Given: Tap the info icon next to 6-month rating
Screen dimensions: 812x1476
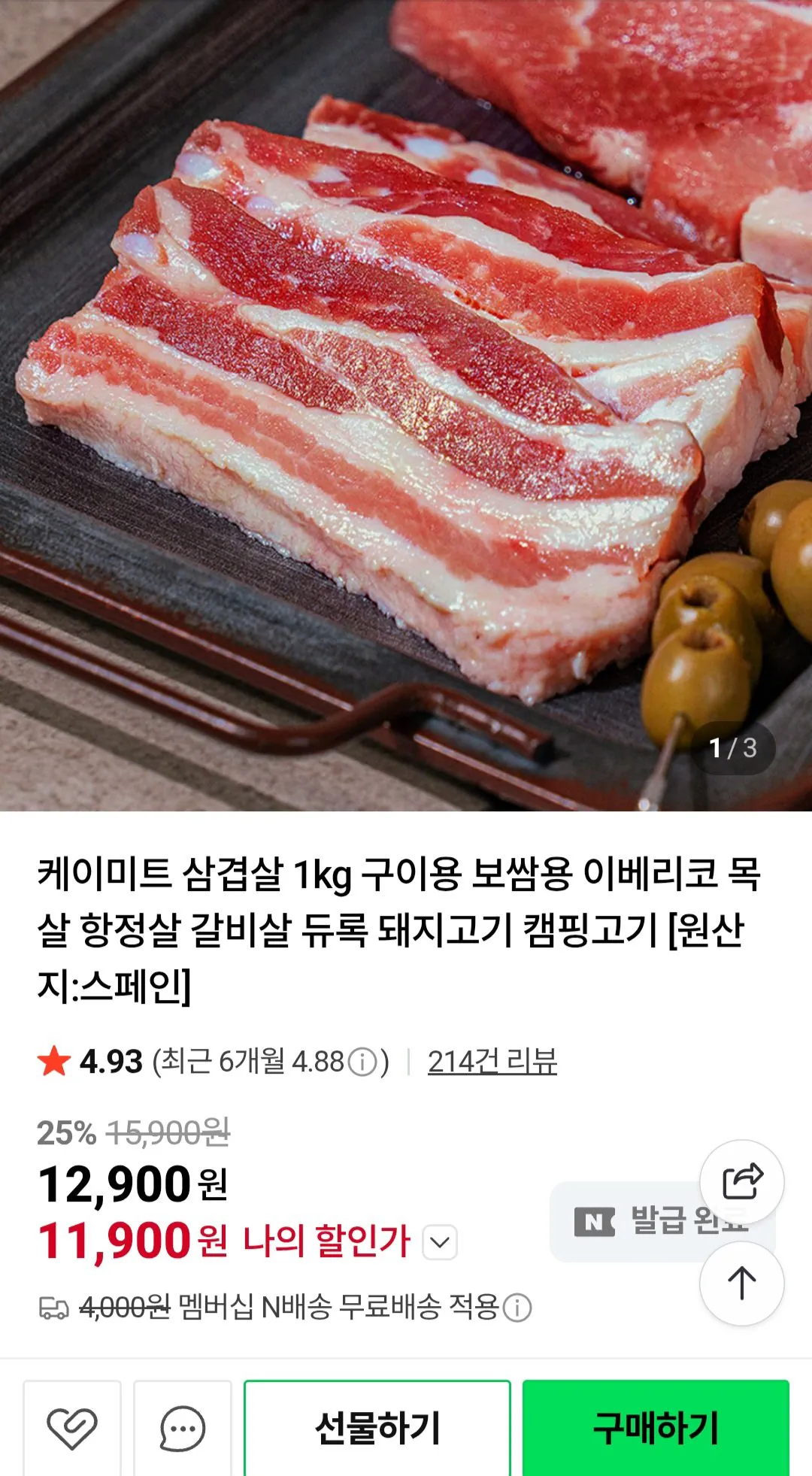Looking at the screenshot, I should point(363,1059).
